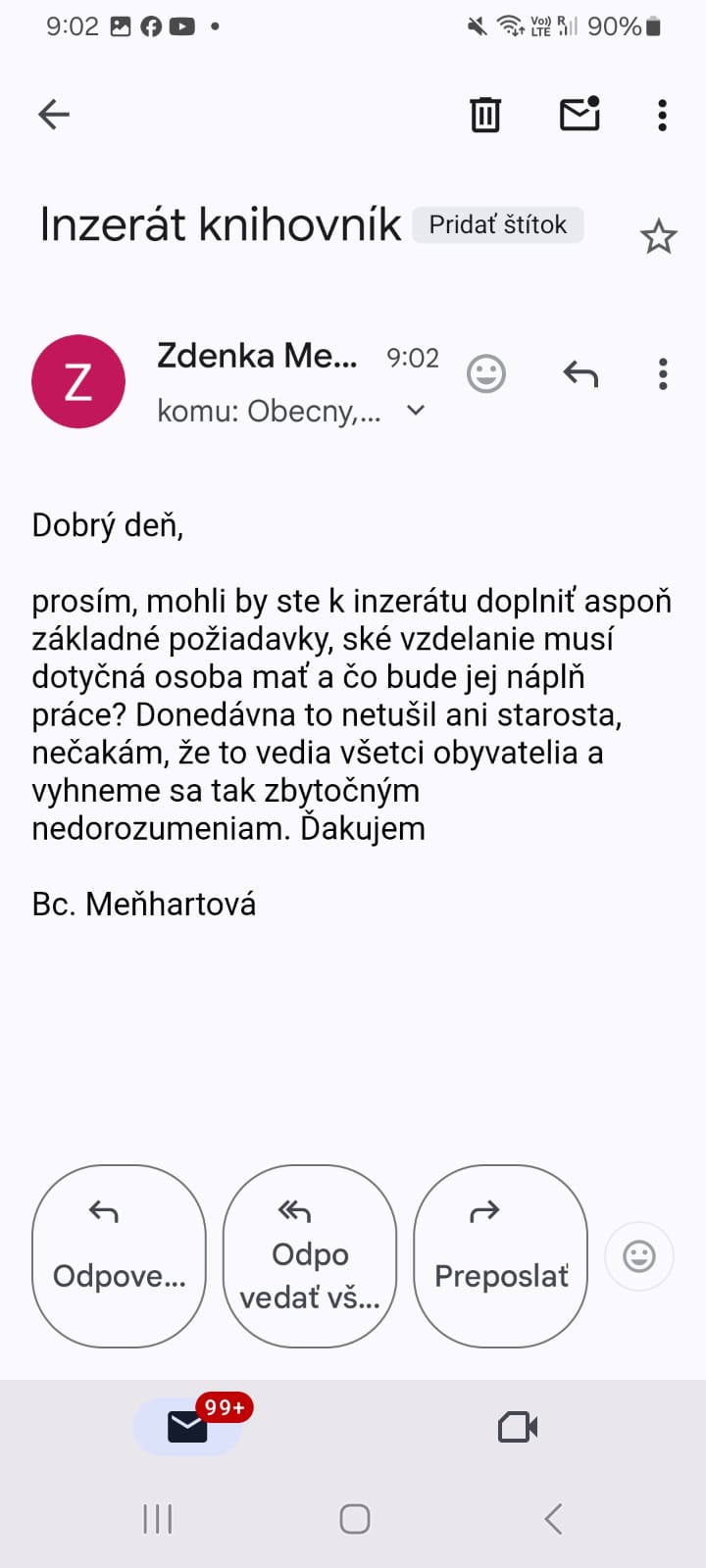Image resolution: width=706 pixels, height=1568 pixels.
Task: Reply using the arrow beside the sender
Action: pyautogui.click(x=580, y=373)
